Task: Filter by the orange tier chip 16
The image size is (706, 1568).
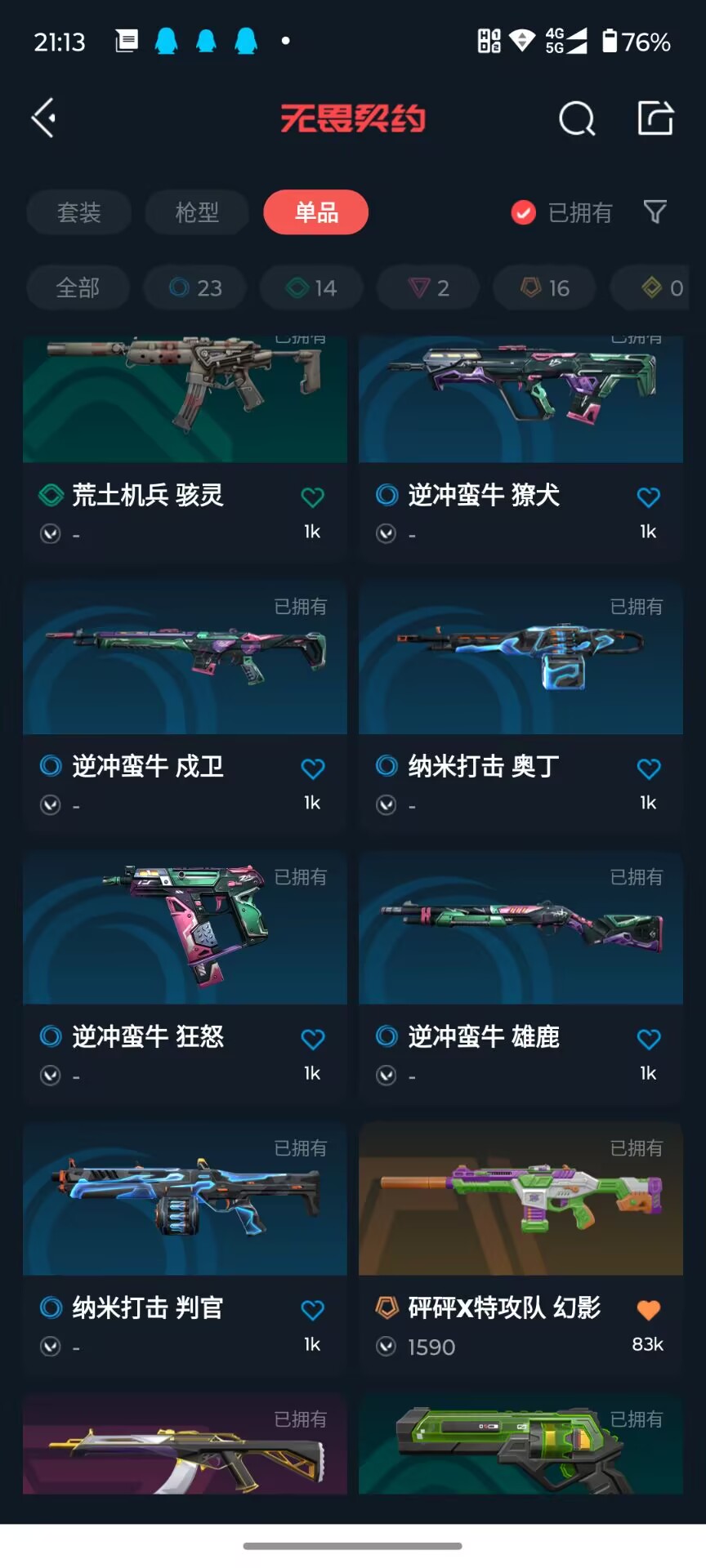Action: click(x=545, y=287)
